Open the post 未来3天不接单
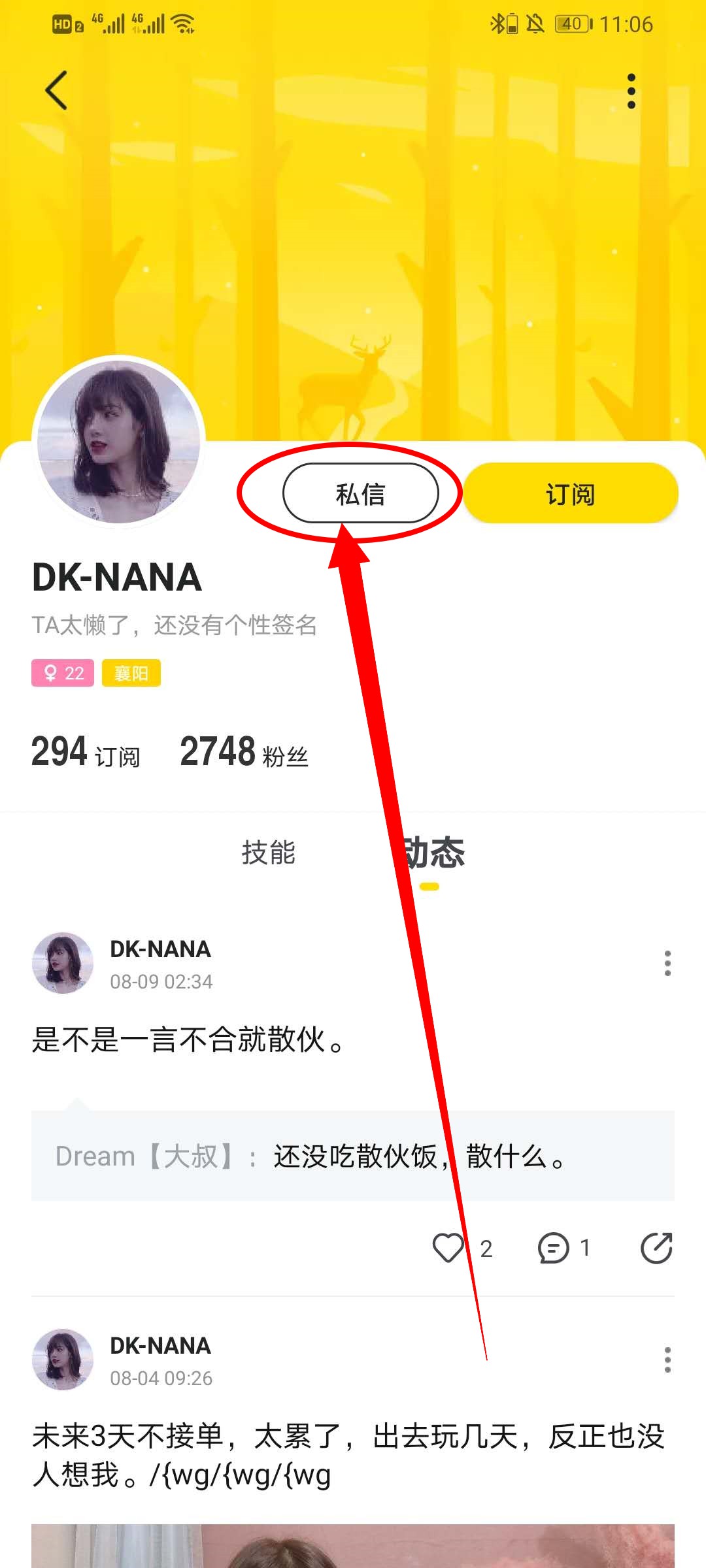This screenshot has height=1568, width=706. (x=346, y=1455)
